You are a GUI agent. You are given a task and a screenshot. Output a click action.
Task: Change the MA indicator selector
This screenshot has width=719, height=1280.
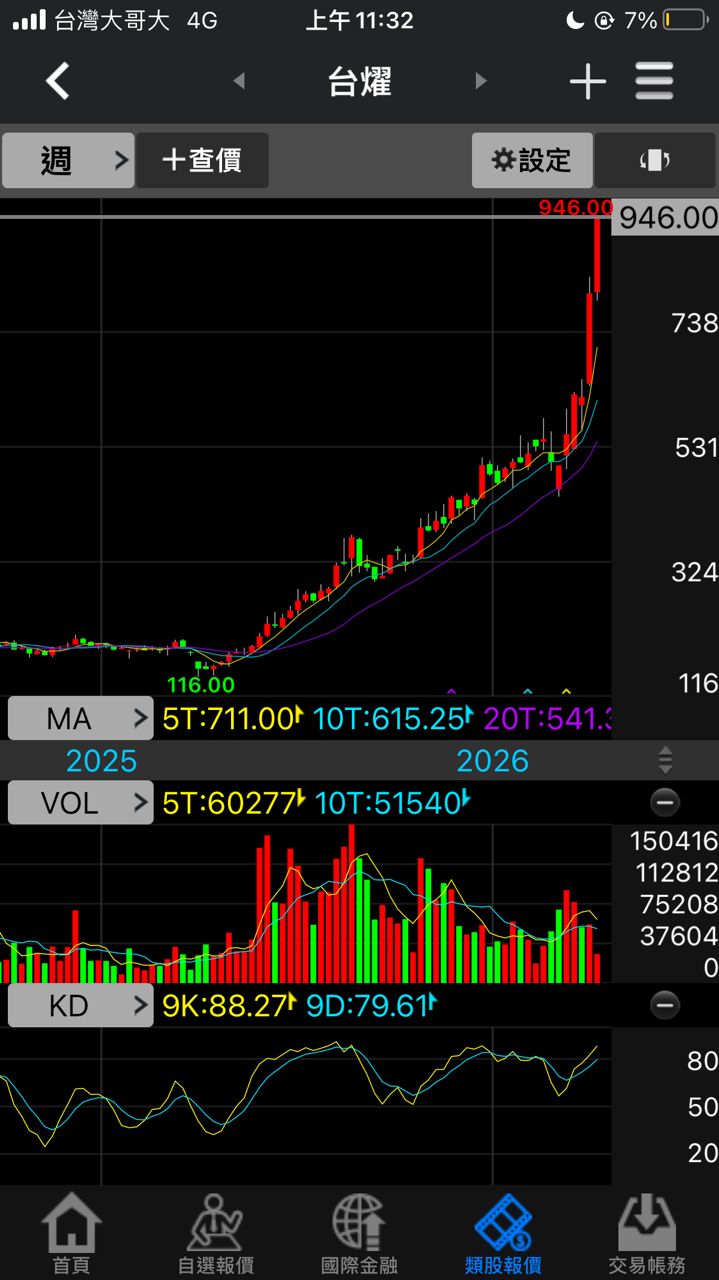click(x=80, y=718)
